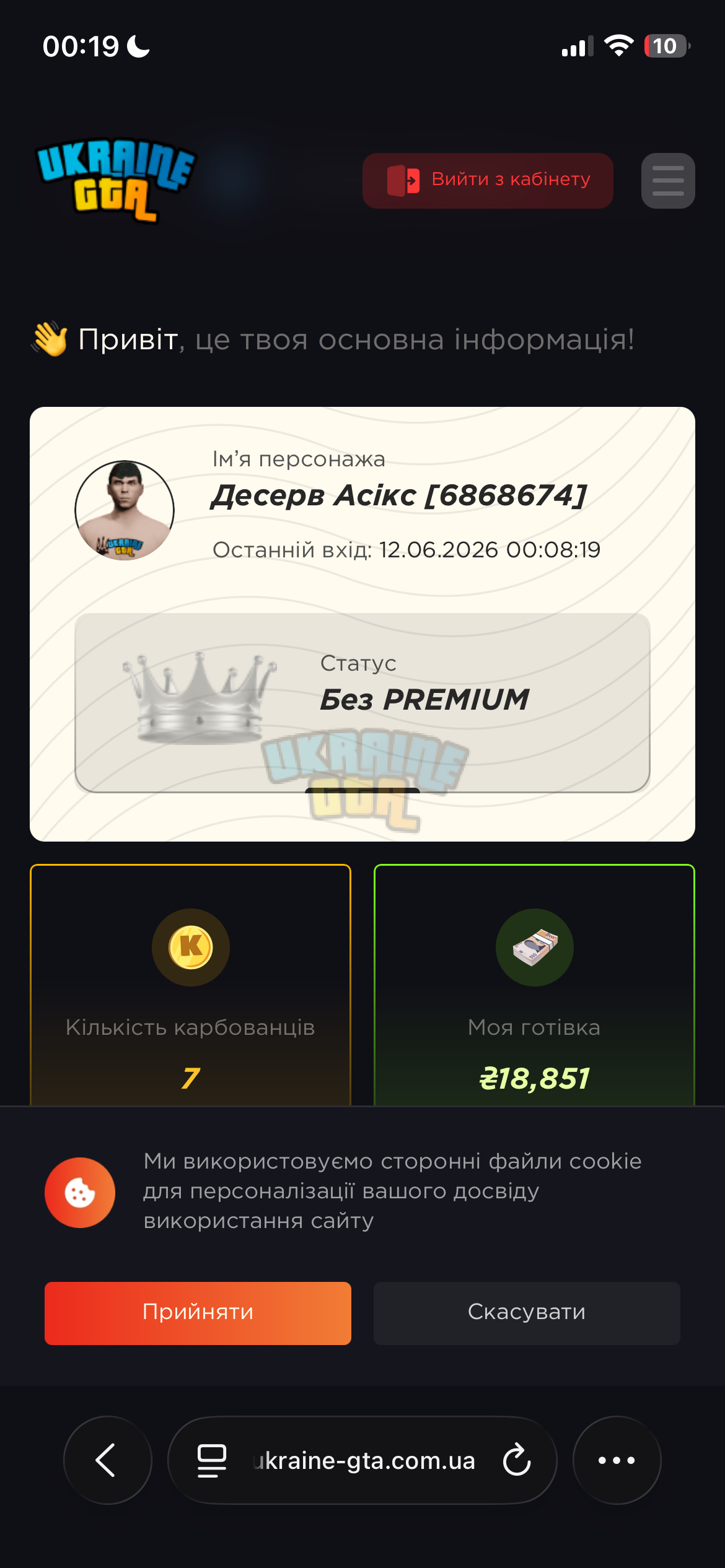Decline cookies with Скасувати
Screen dimensions: 725x1568
[x=527, y=1313]
